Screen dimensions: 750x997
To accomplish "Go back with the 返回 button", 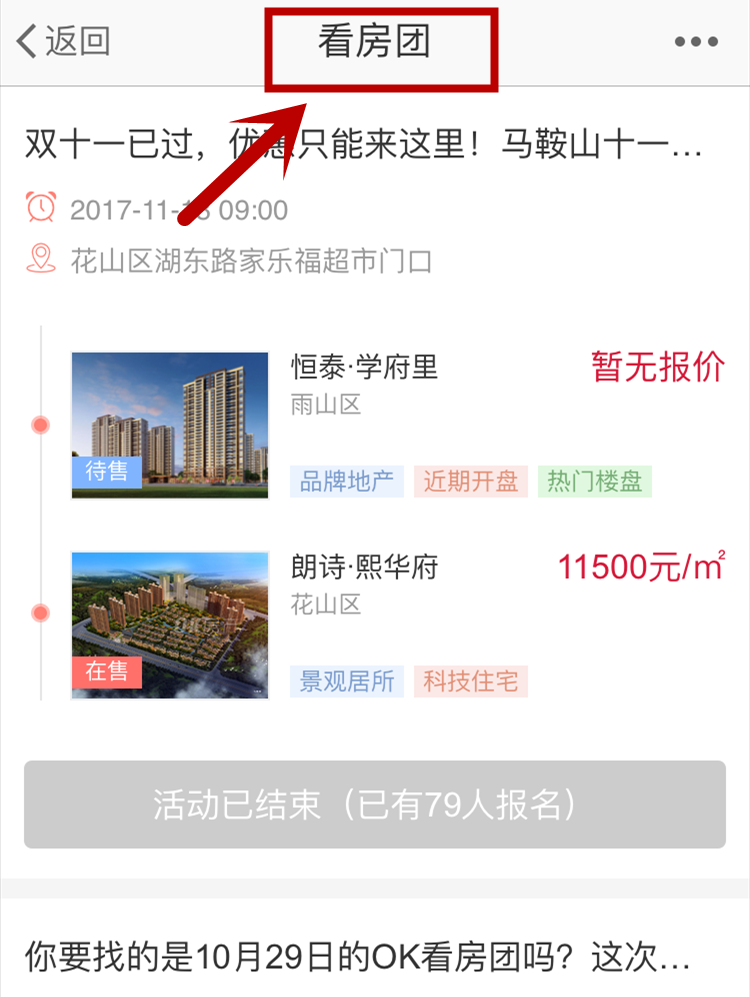I will tap(64, 42).
